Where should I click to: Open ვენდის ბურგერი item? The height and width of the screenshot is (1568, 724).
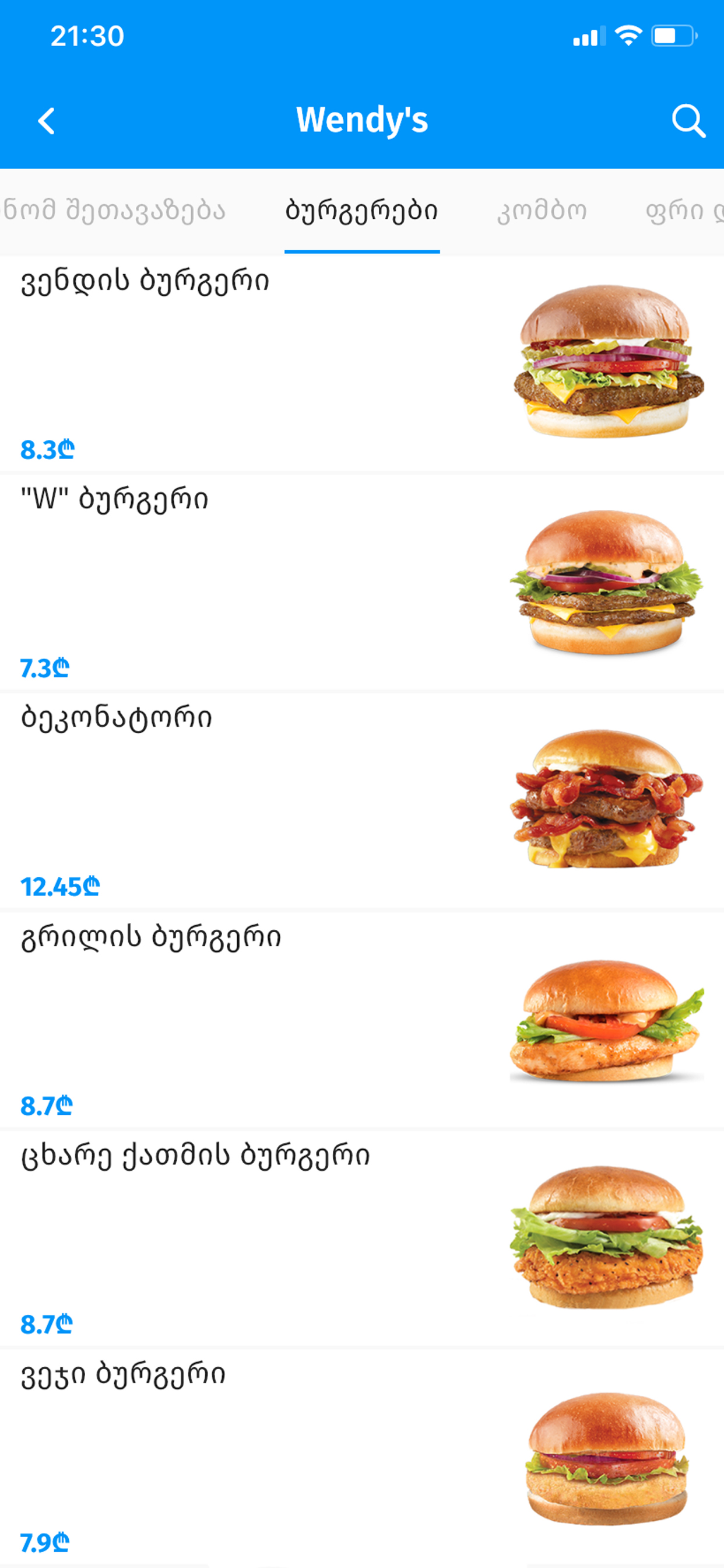pyautogui.click(x=362, y=364)
